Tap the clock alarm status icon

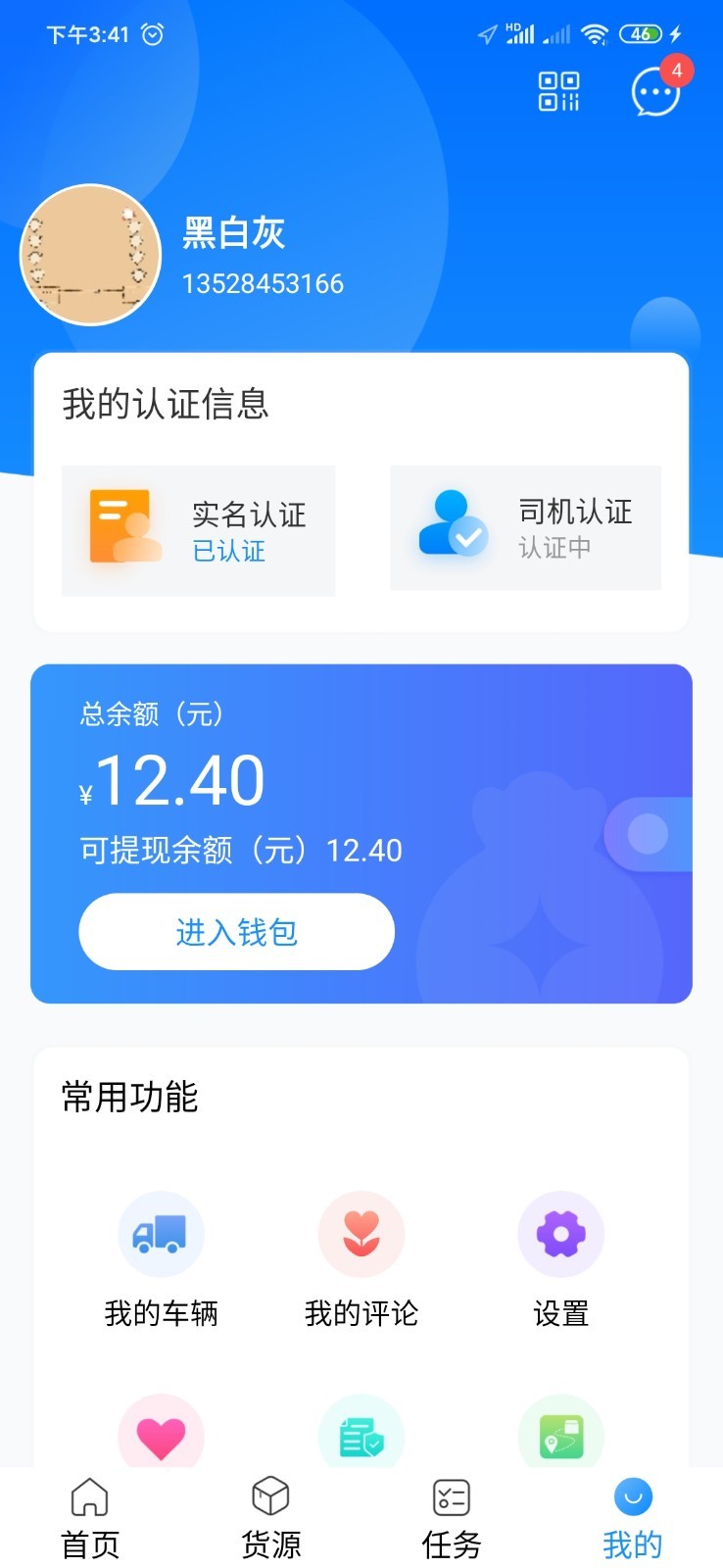(x=152, y=33)
